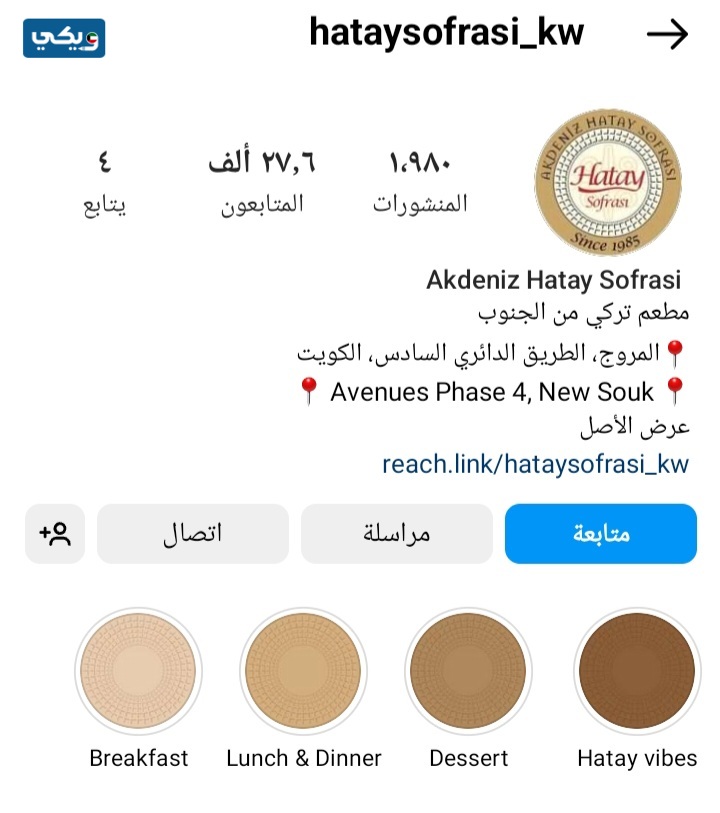
Task: Click the اتصال contact button
Action: point(192,533)
